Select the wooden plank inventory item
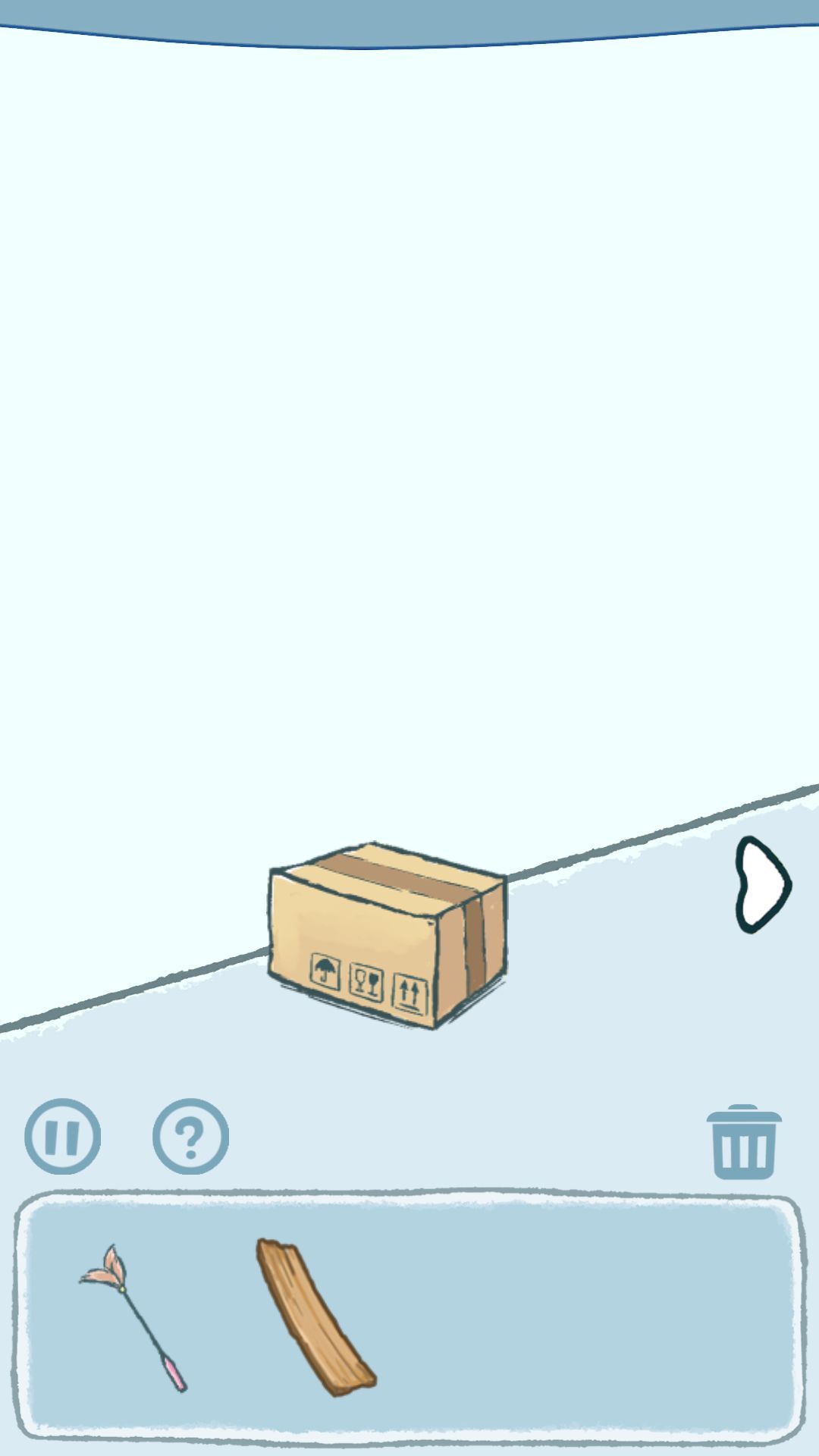 (315, 1318)
